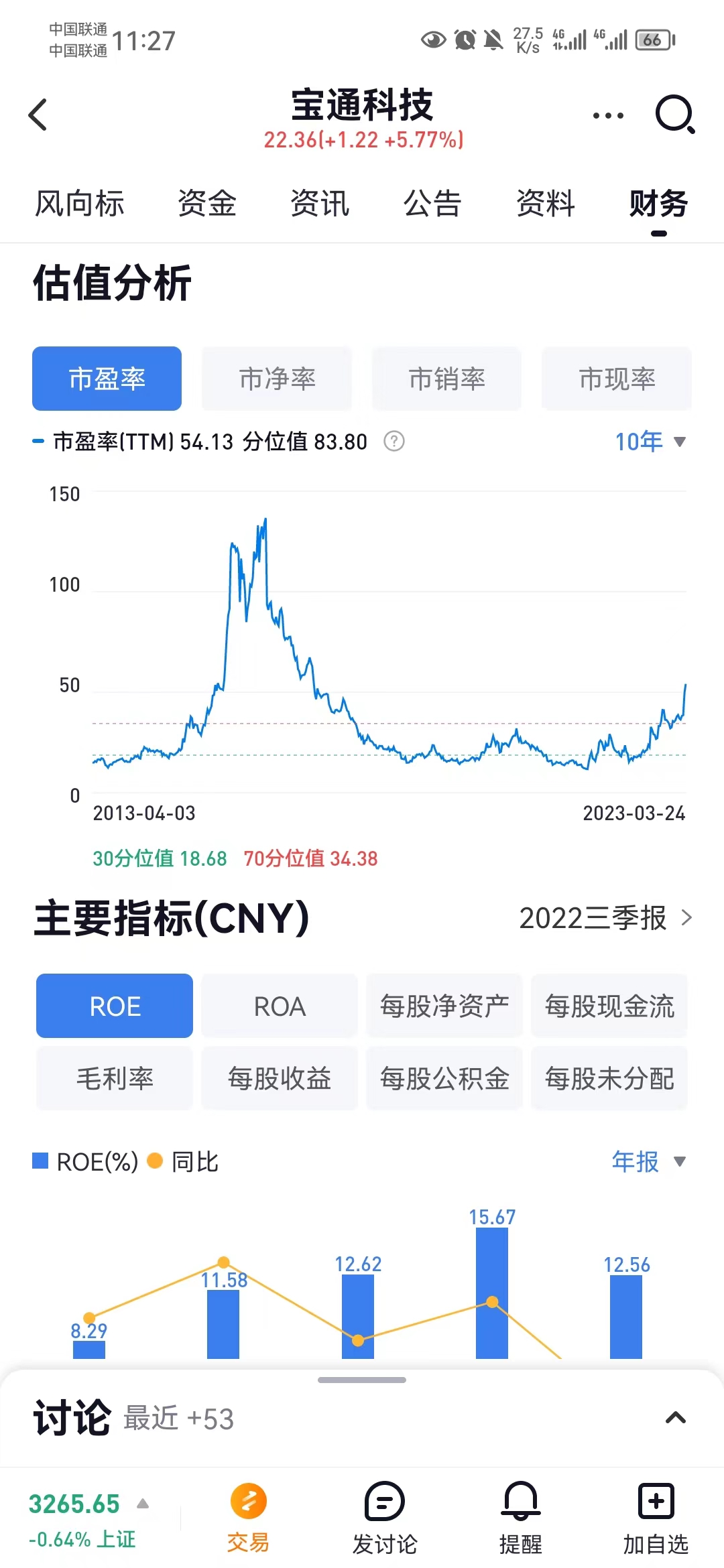Tap the back arrow to return

pyautogui.click(x=38, y=115)
